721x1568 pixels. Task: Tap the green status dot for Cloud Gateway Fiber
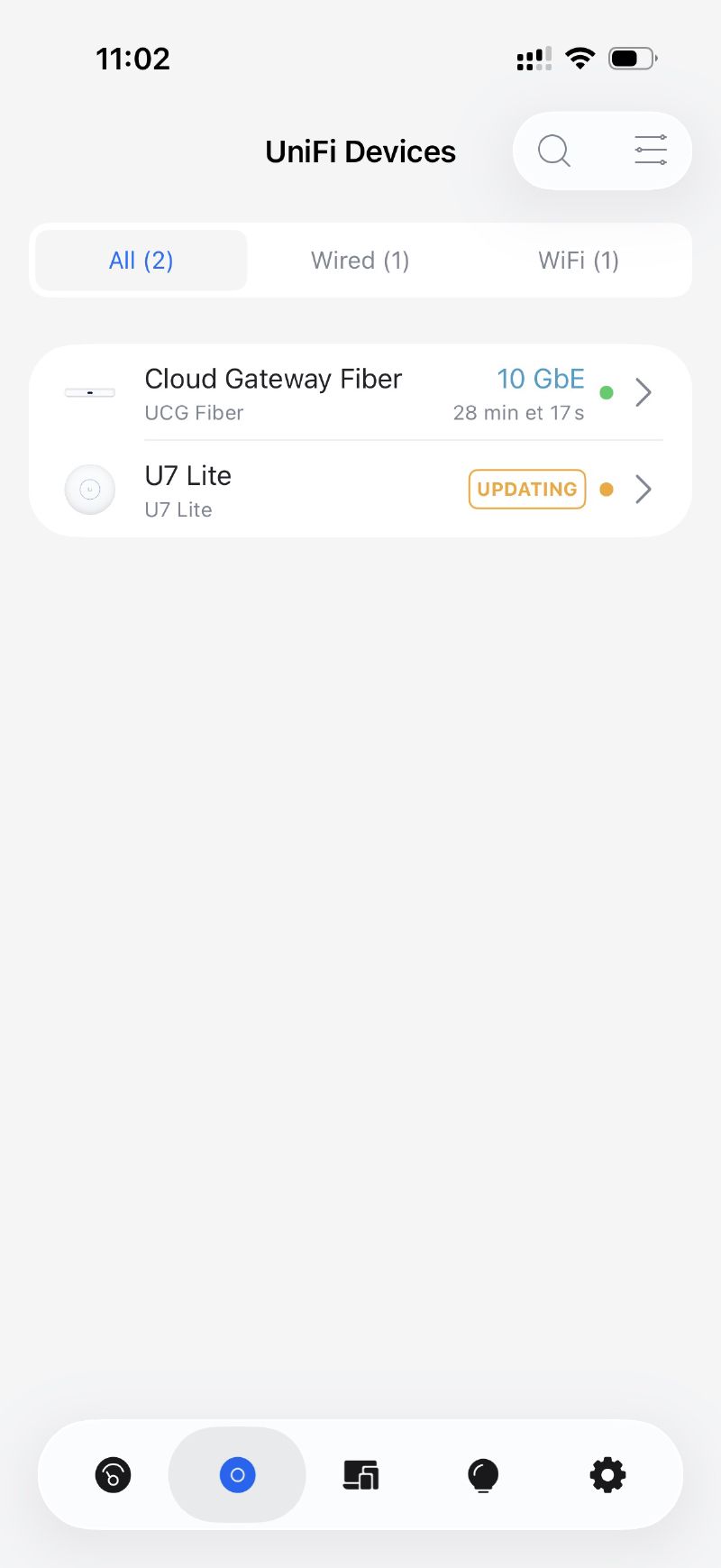[607, 392]
